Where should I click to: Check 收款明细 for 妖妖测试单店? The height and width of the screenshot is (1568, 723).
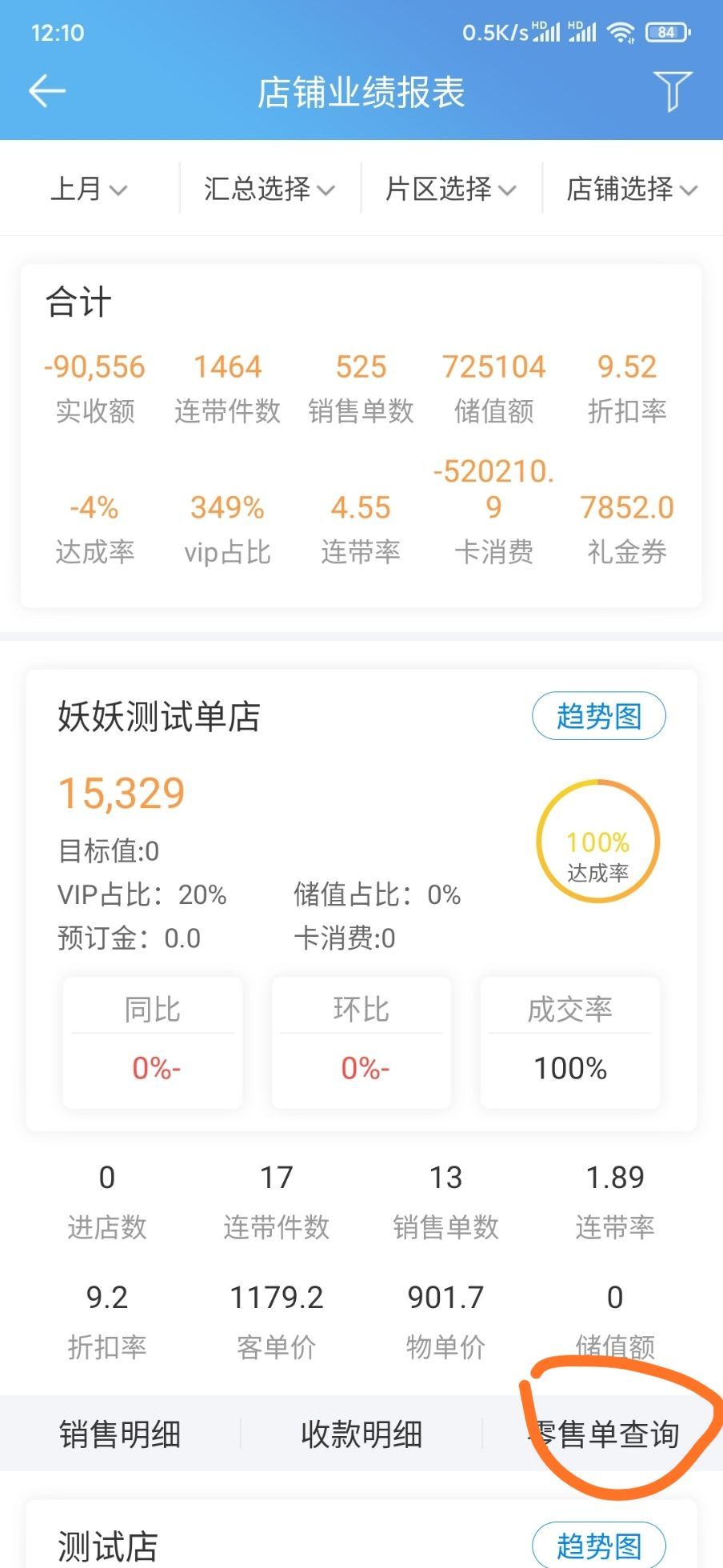[x=361, y=1434]
